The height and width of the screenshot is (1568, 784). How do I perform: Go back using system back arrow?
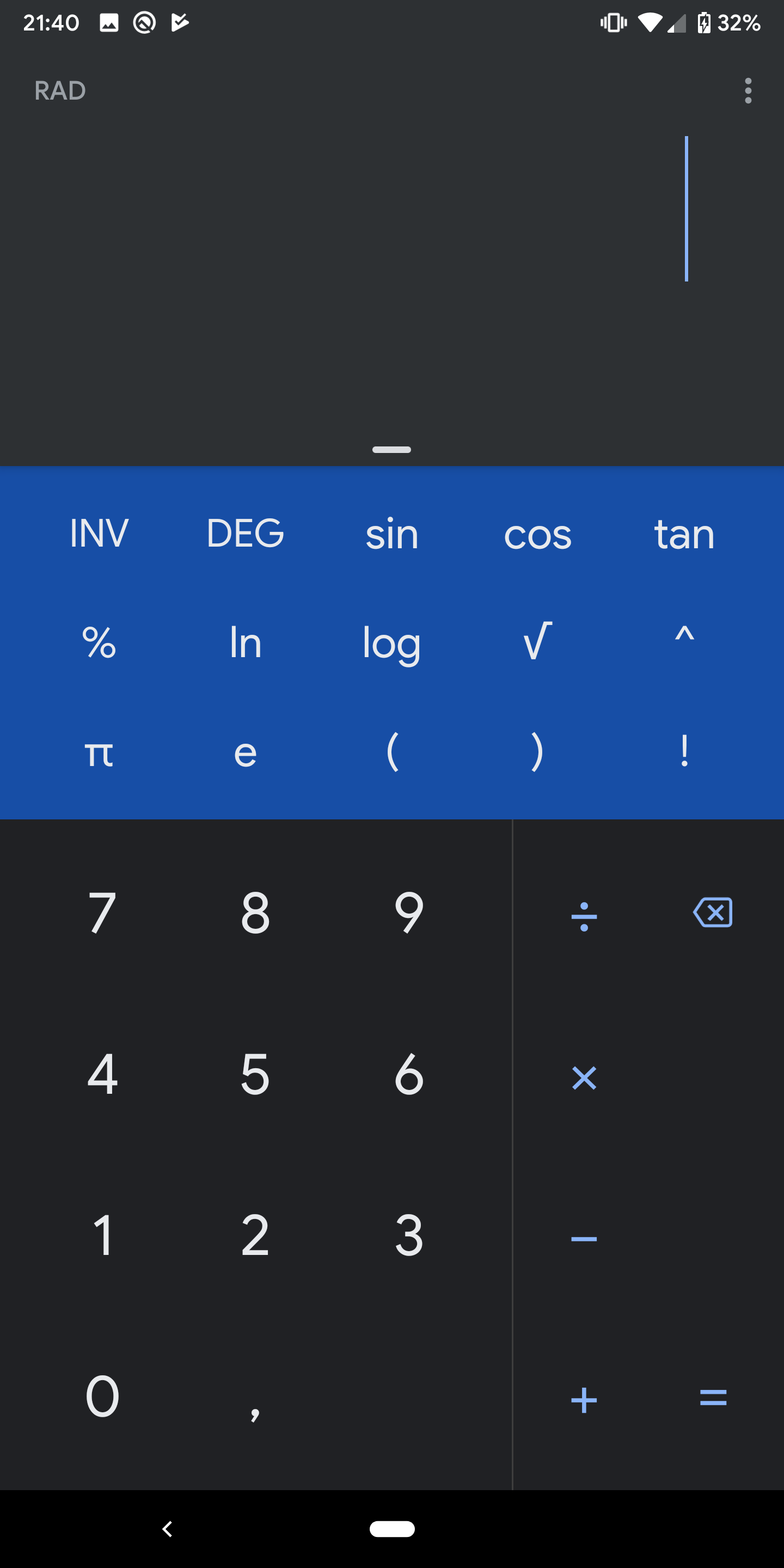point(167,1528)
